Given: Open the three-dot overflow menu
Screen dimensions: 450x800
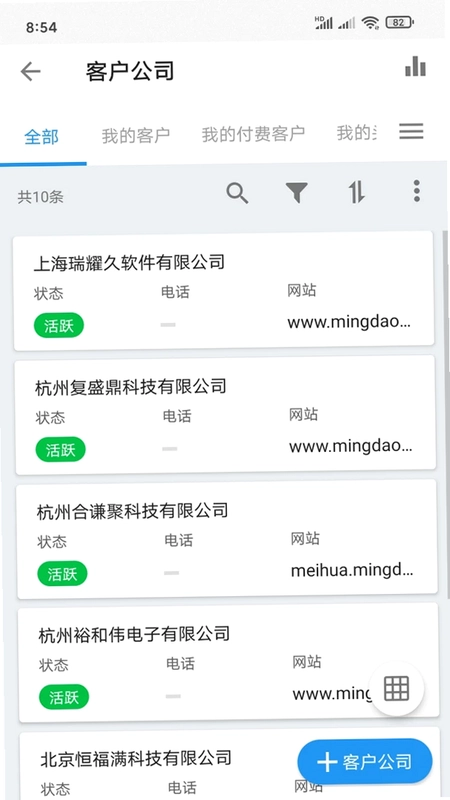Looking at the screenshot, I should [417, 191].
